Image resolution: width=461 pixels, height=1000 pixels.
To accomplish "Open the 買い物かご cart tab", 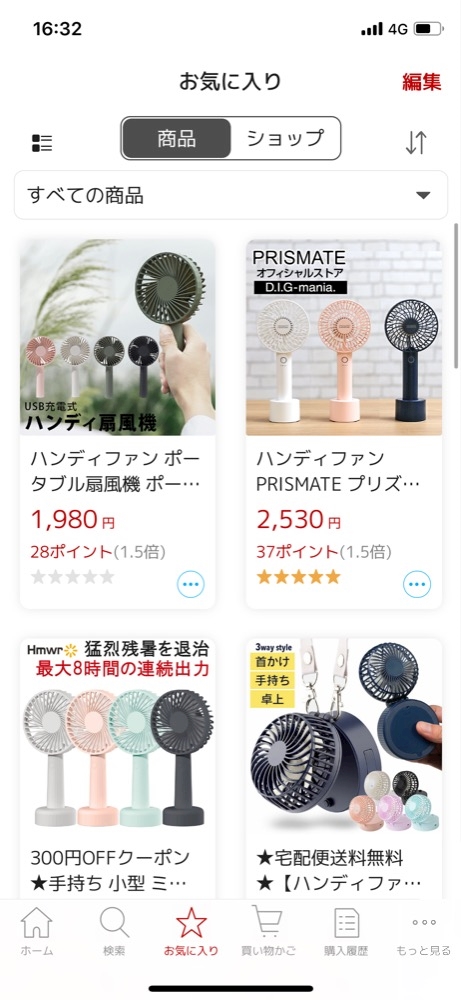I will pos(268,932).
